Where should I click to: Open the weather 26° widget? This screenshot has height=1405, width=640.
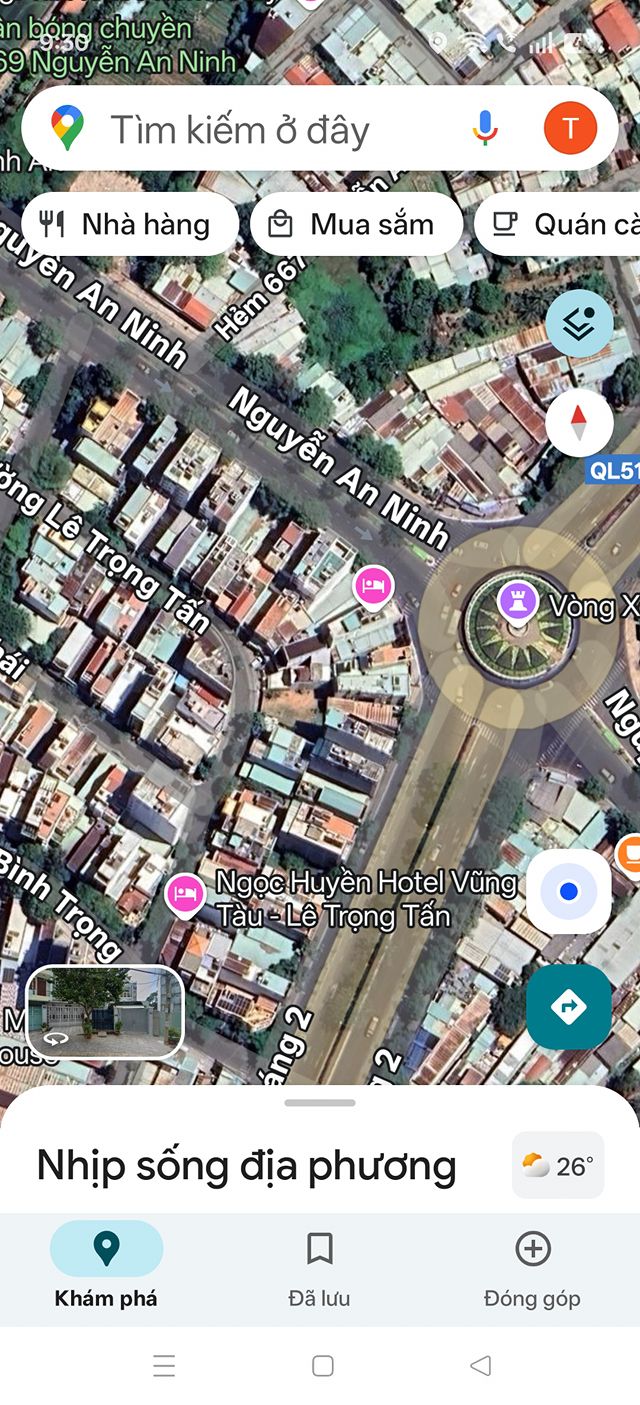tap(558, 1165)
